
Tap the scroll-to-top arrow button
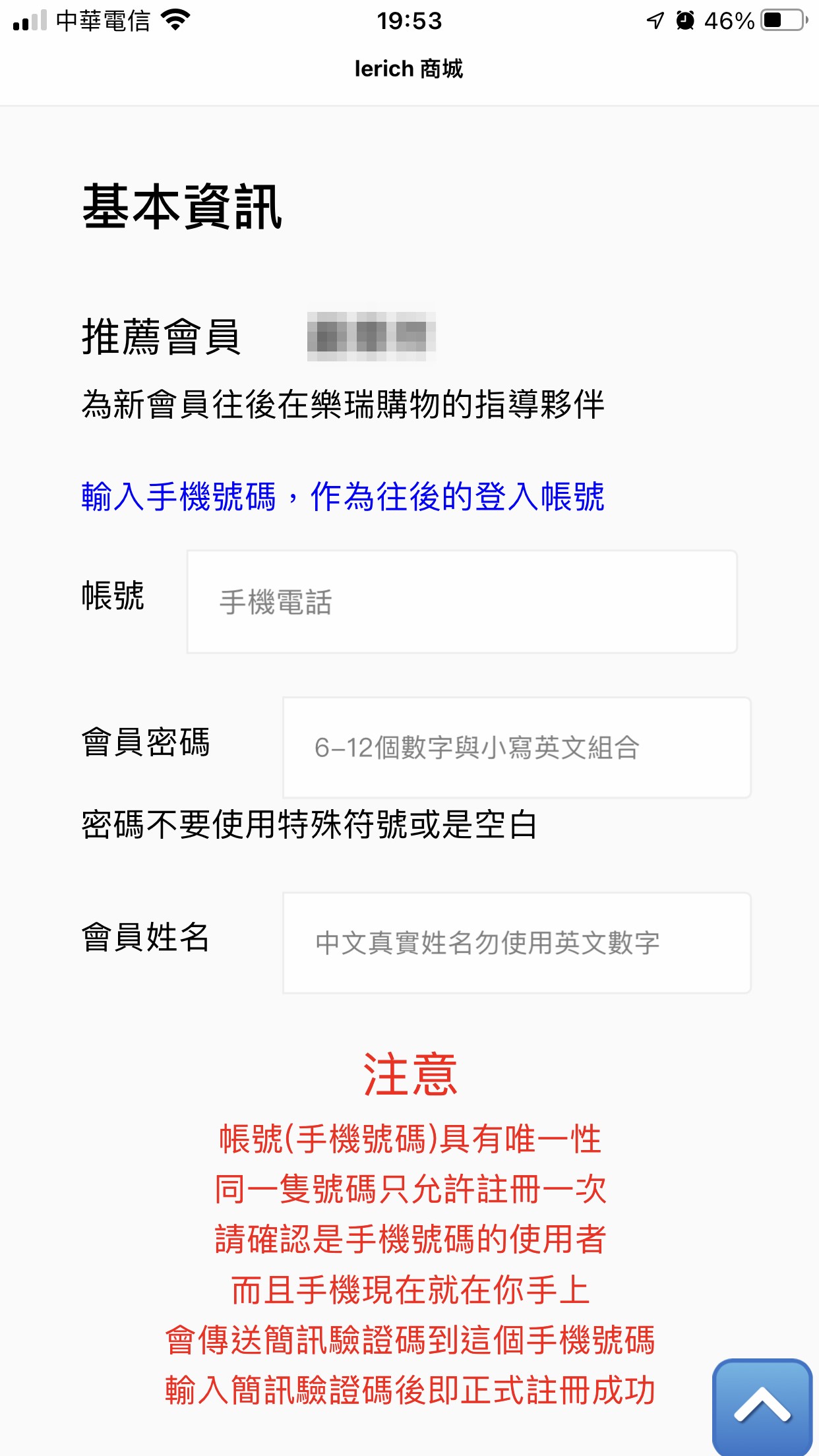(762, 1407)
